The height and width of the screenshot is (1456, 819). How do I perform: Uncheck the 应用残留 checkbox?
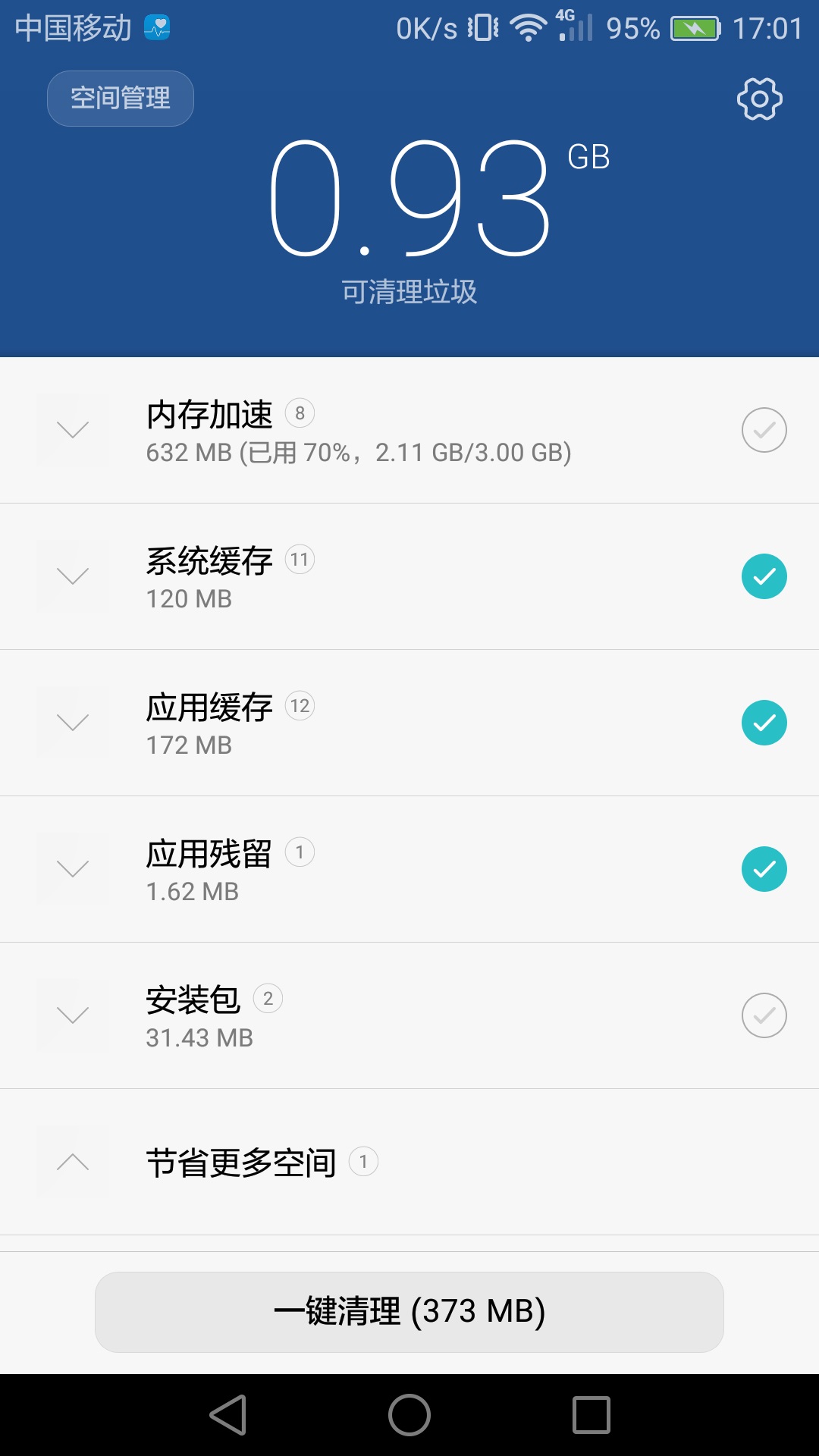(764, 869)
